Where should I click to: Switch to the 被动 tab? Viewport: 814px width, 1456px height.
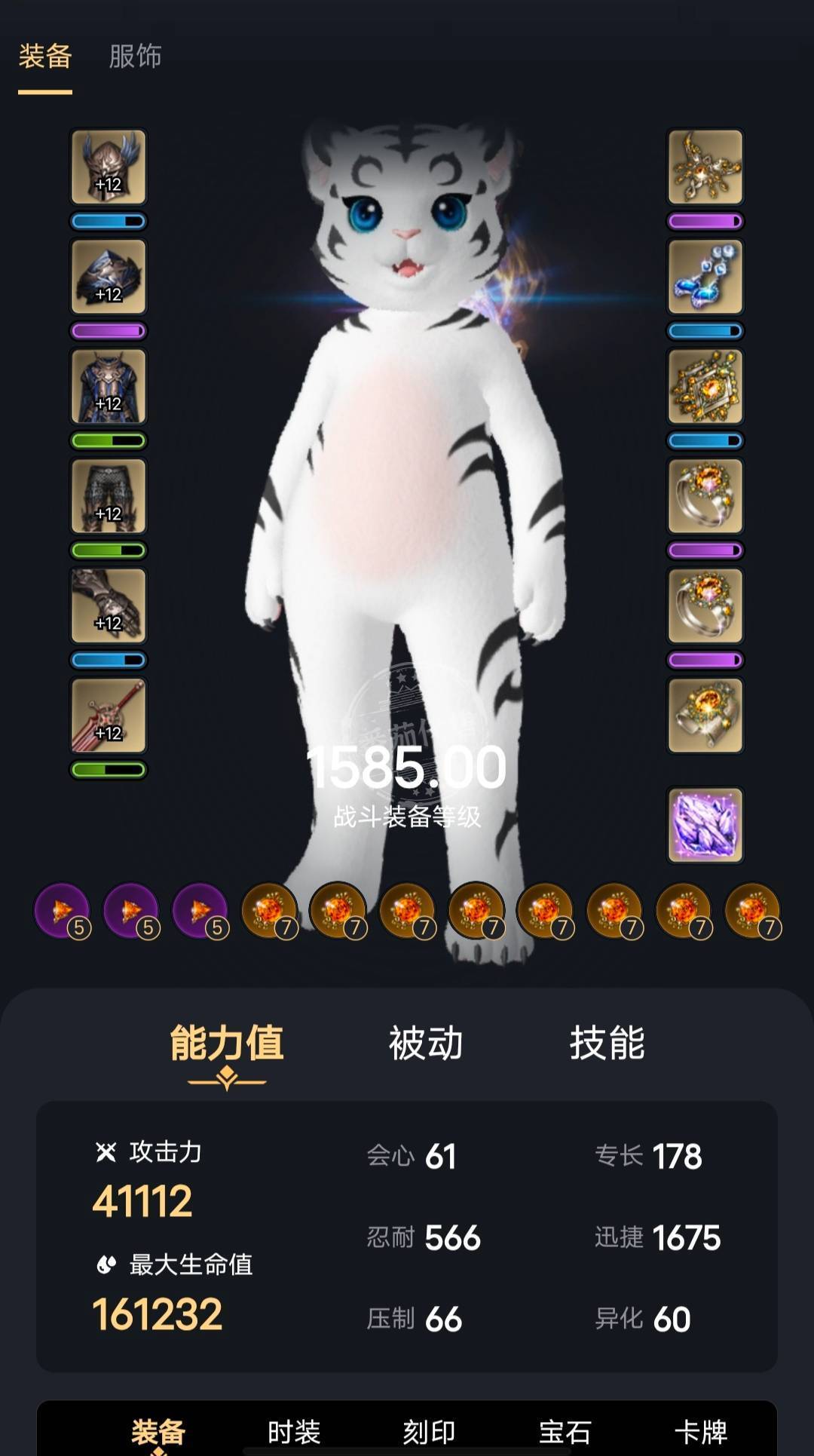(x=426, y=1044)
